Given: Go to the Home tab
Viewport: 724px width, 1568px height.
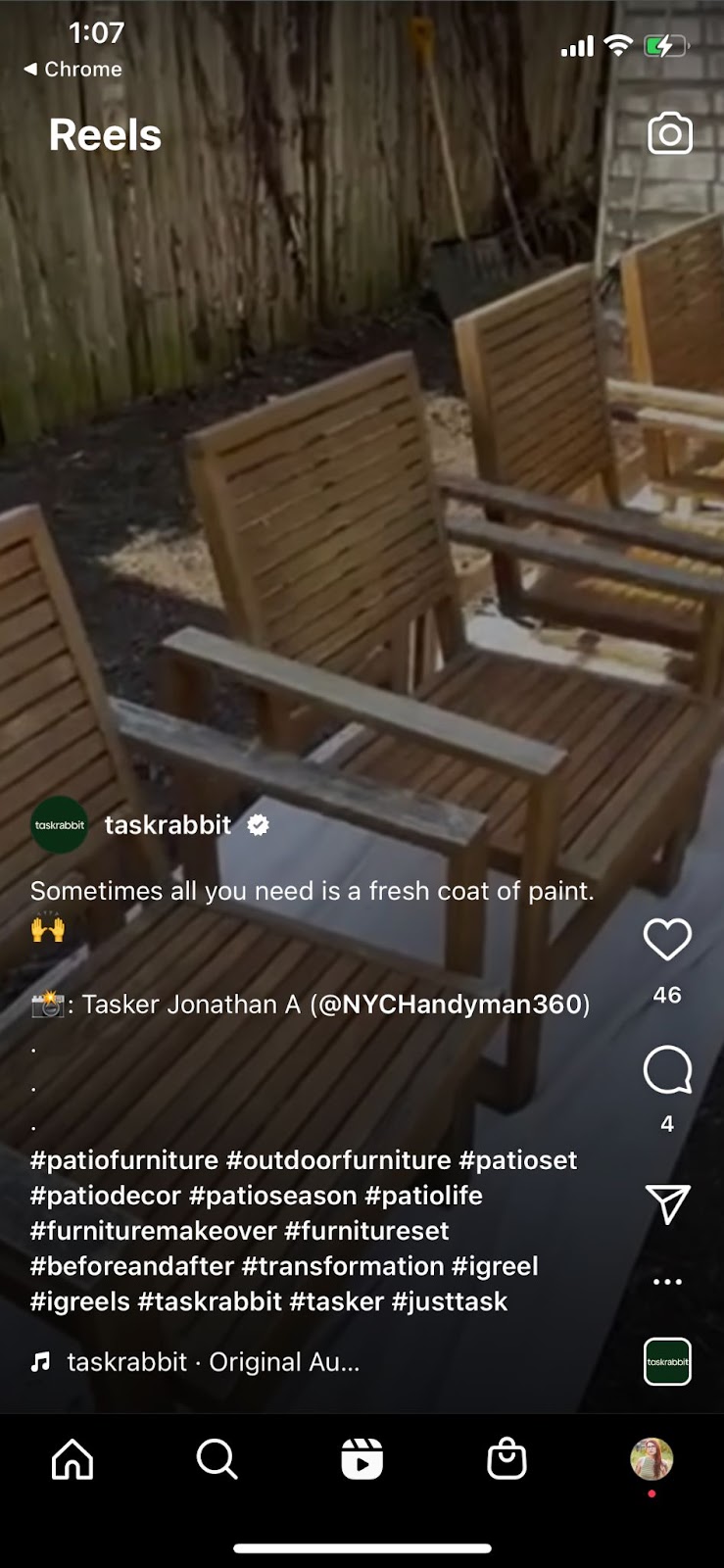Looking at the screenshot, I should 72,1459.
